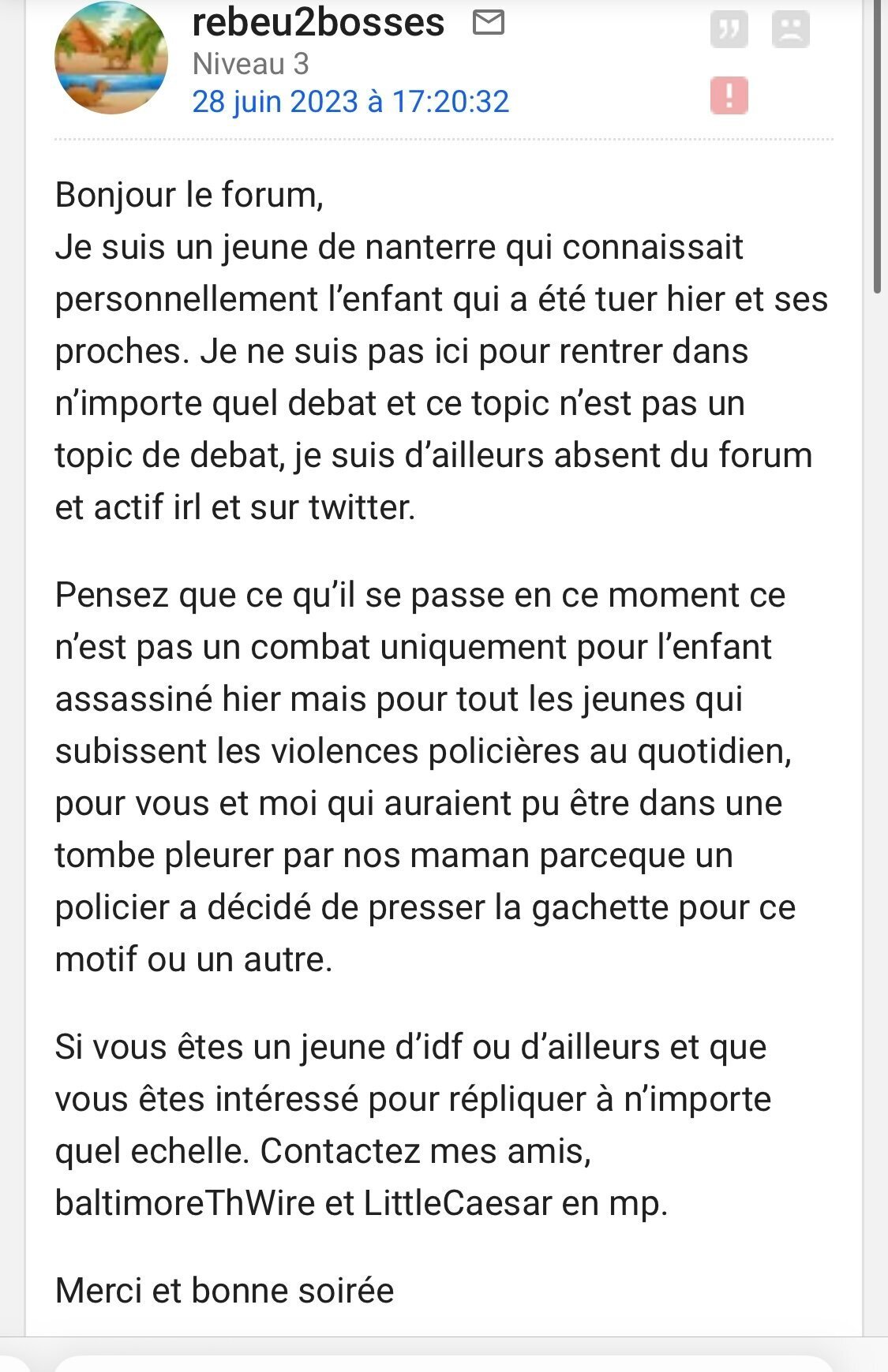Report this post with the exclamation icon

coord(729,95)
